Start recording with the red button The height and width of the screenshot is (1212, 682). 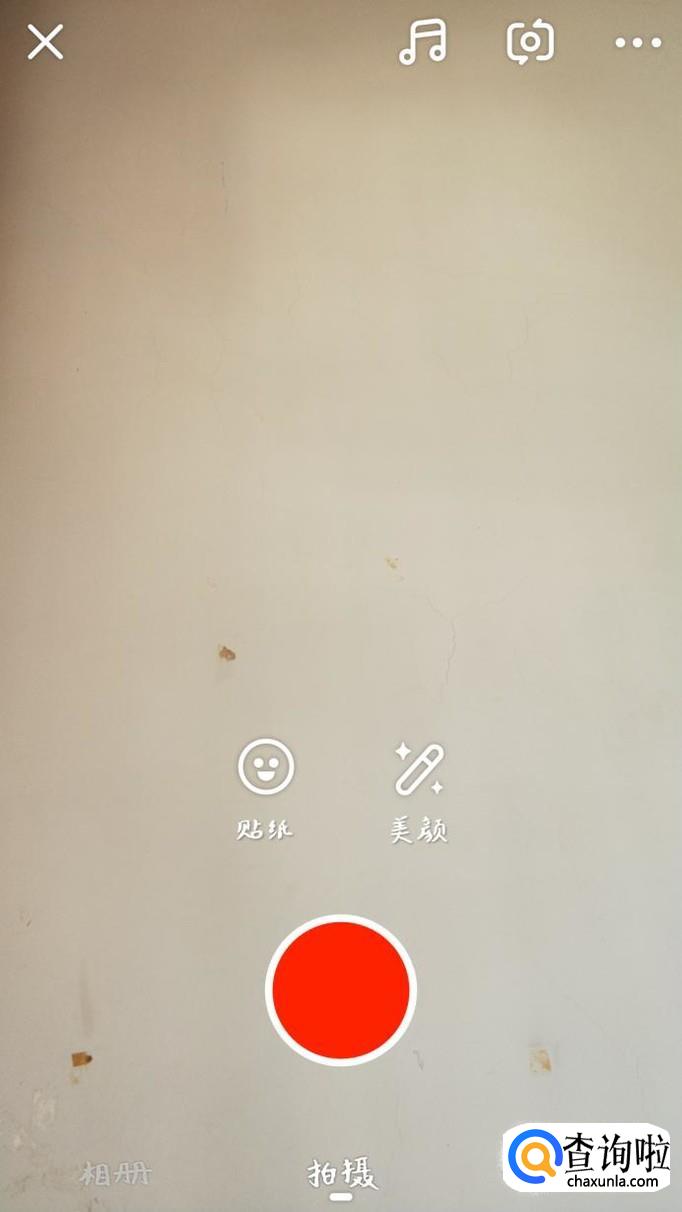click(341, 990)
